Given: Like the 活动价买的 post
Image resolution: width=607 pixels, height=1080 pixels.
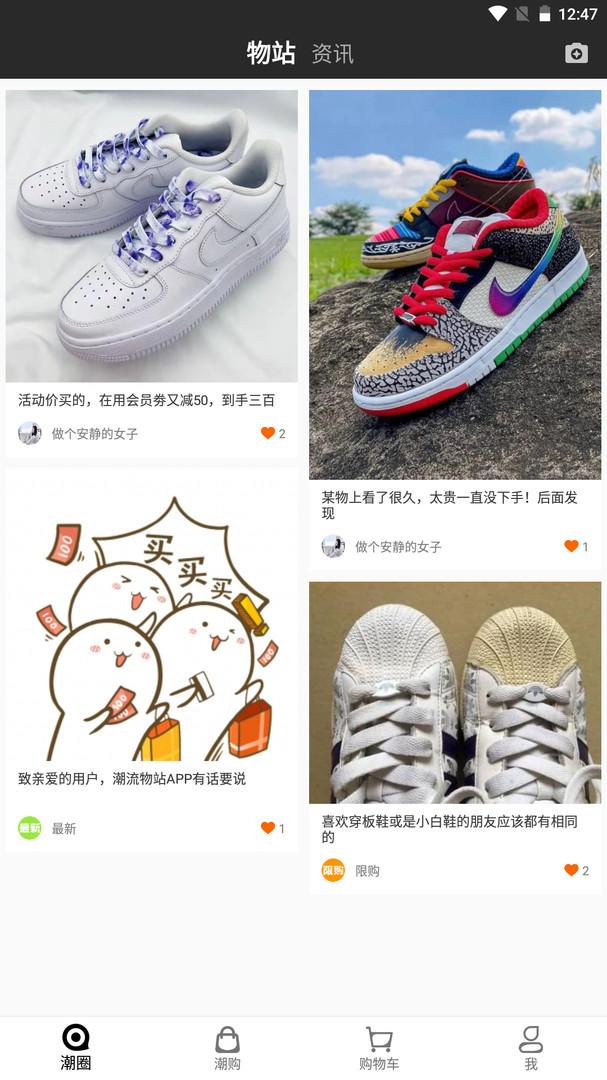Looking at the screenshot, I should point(268,433).
